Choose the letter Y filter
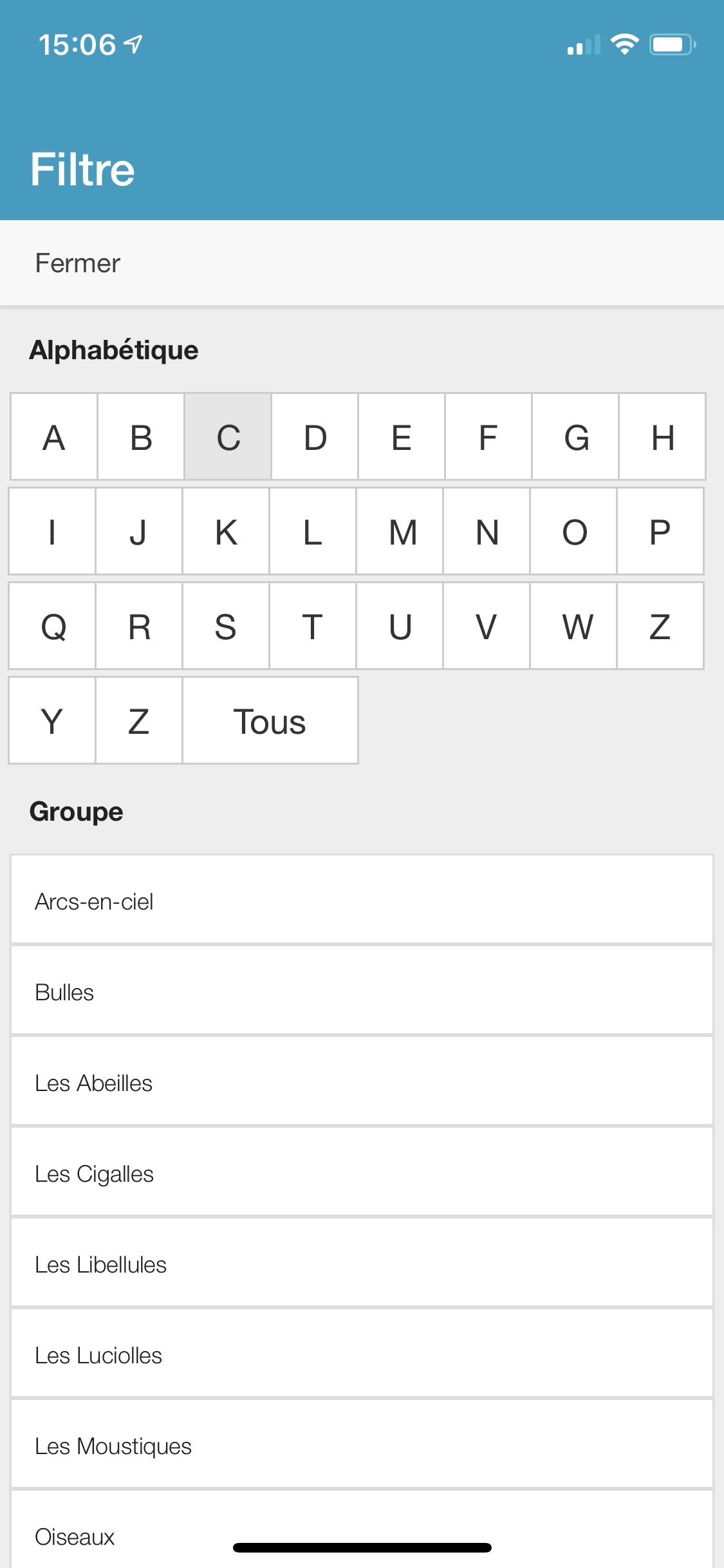Image resolution: width=724 pixels, height=1568 pixels. pyautogui.click(x=52, y=721)
